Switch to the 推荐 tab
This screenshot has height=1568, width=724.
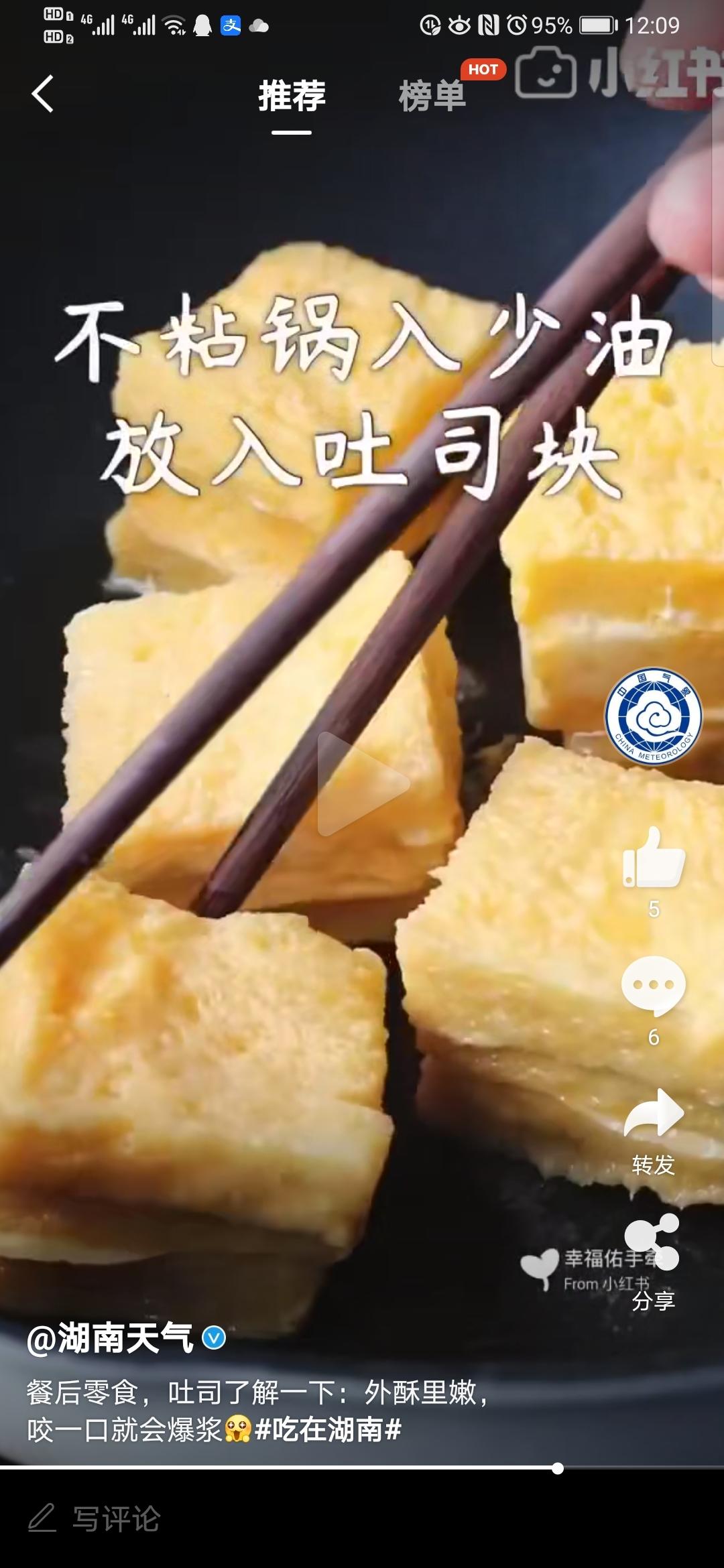tap(292, 96)
